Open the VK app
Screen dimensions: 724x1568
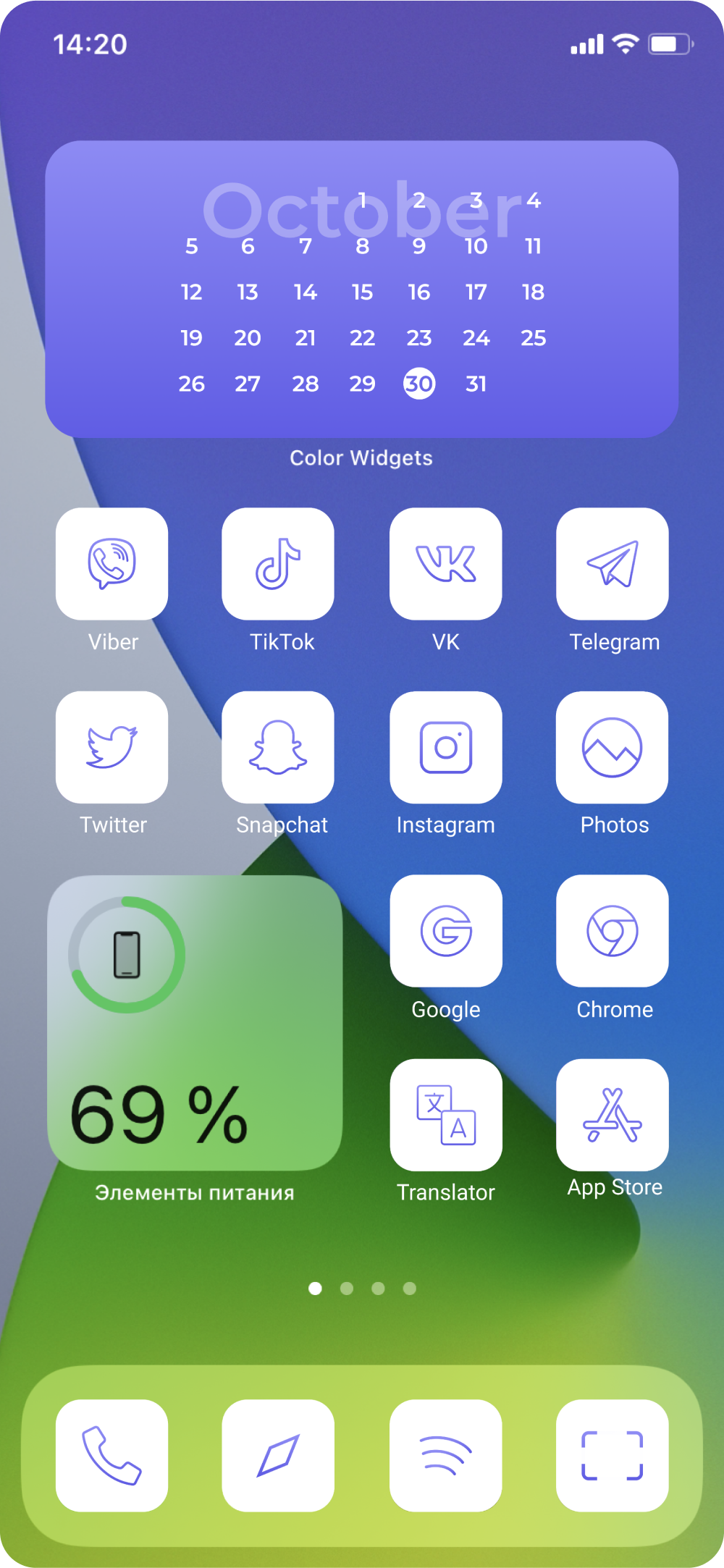tap(446, 564)
